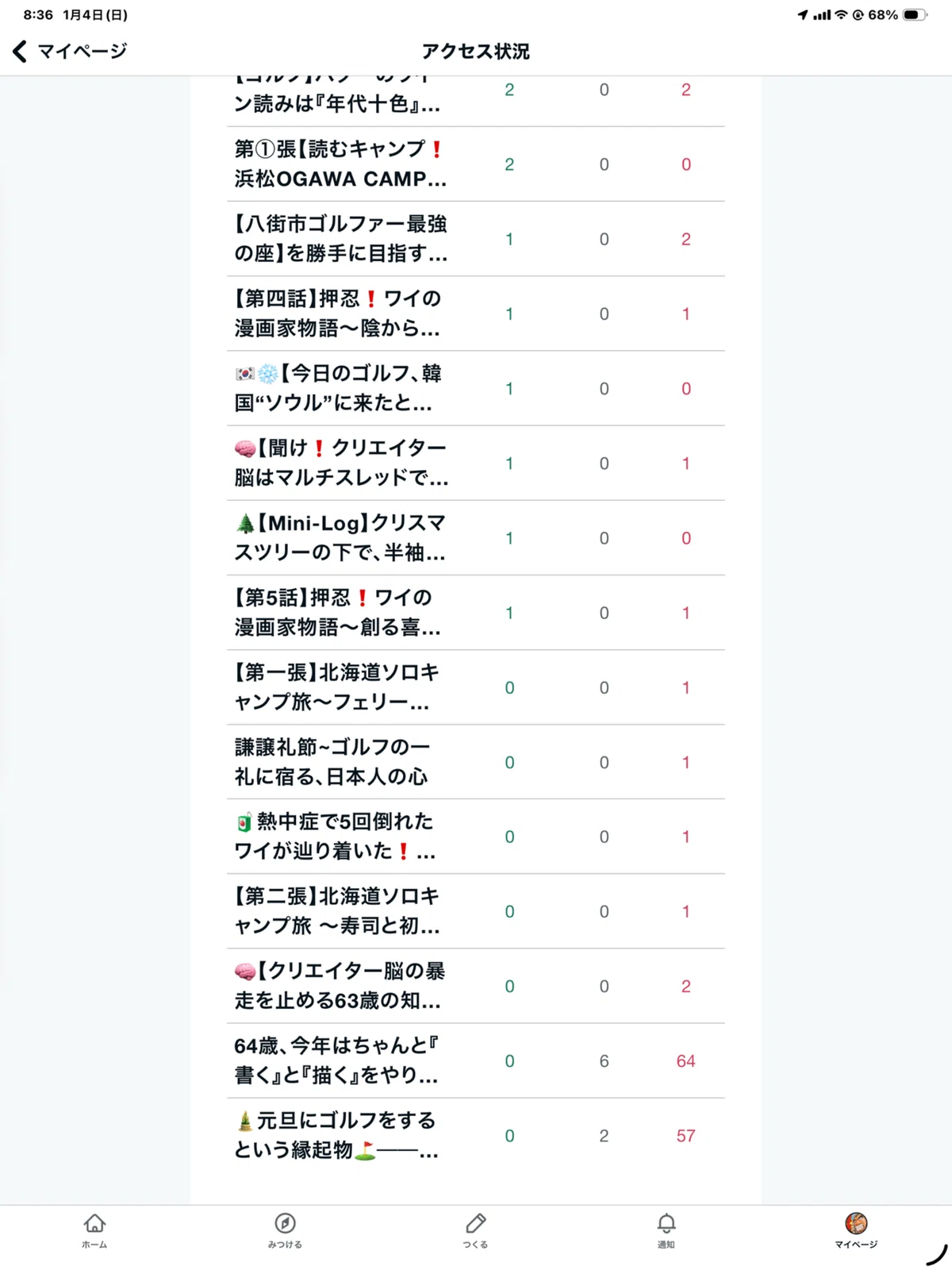Open article 浜松OGAWA CAMP 読むキャンプ

pos(476,164)
